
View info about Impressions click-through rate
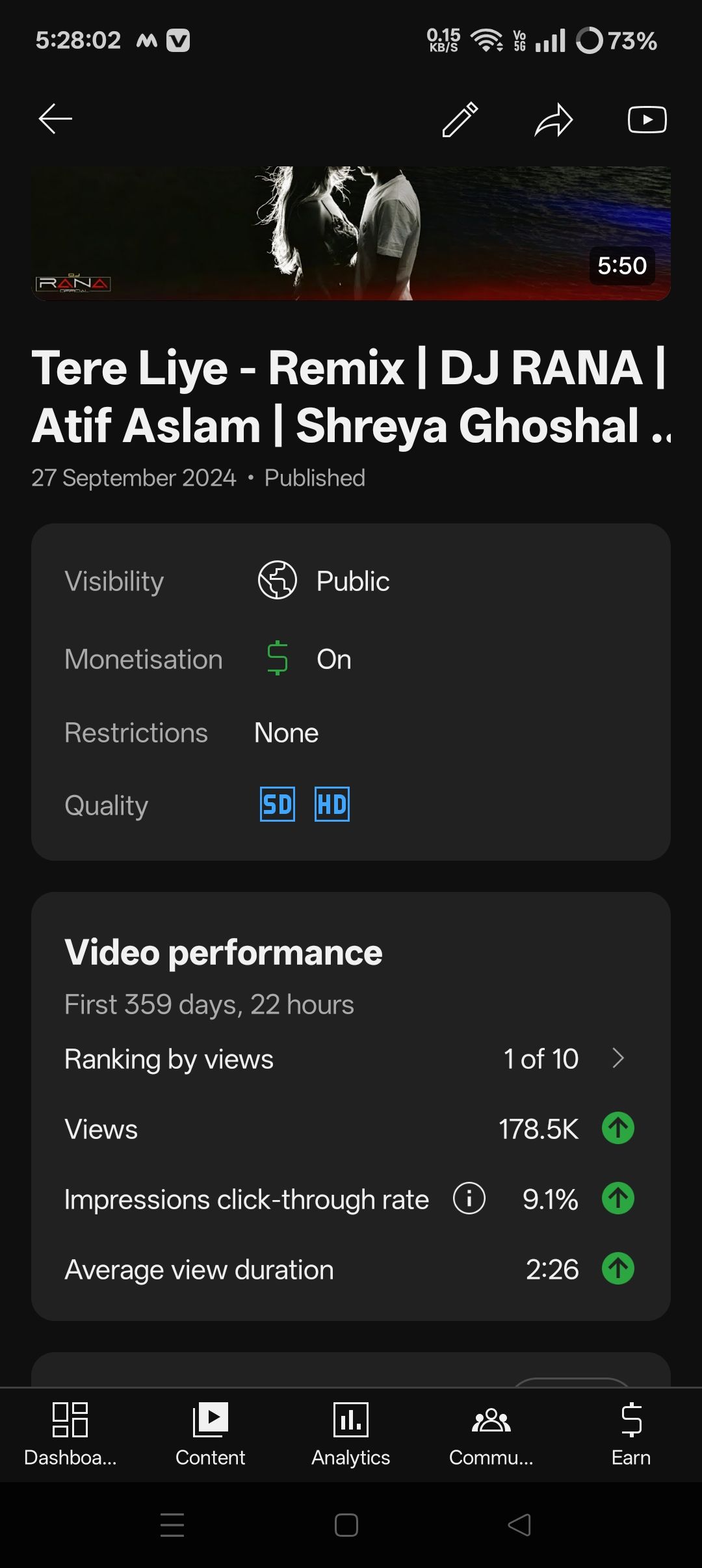tap(469, 1198)
